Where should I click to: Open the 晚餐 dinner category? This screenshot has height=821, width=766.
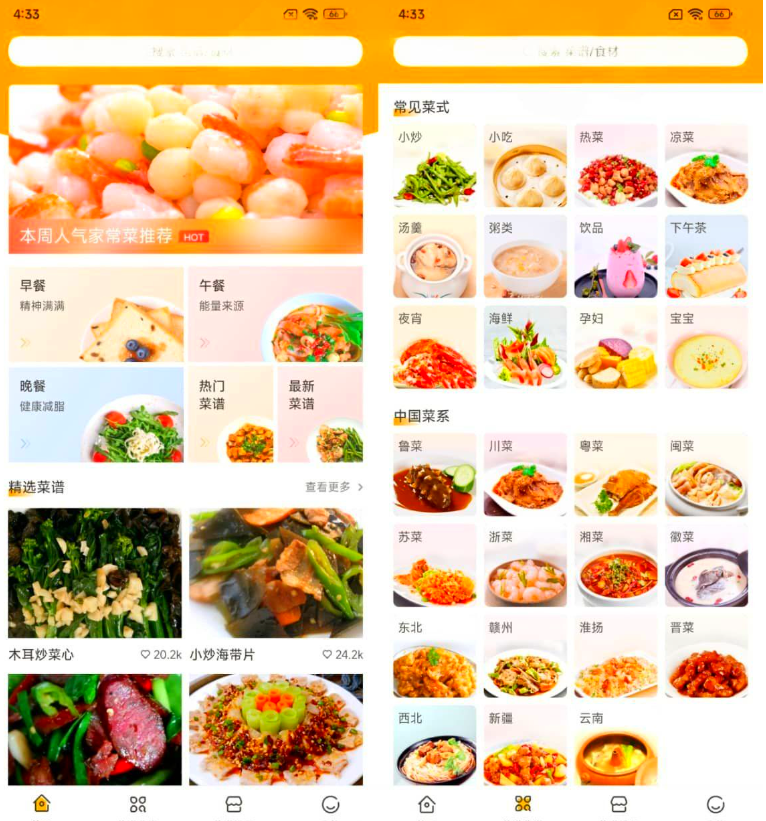pos(95,414)
